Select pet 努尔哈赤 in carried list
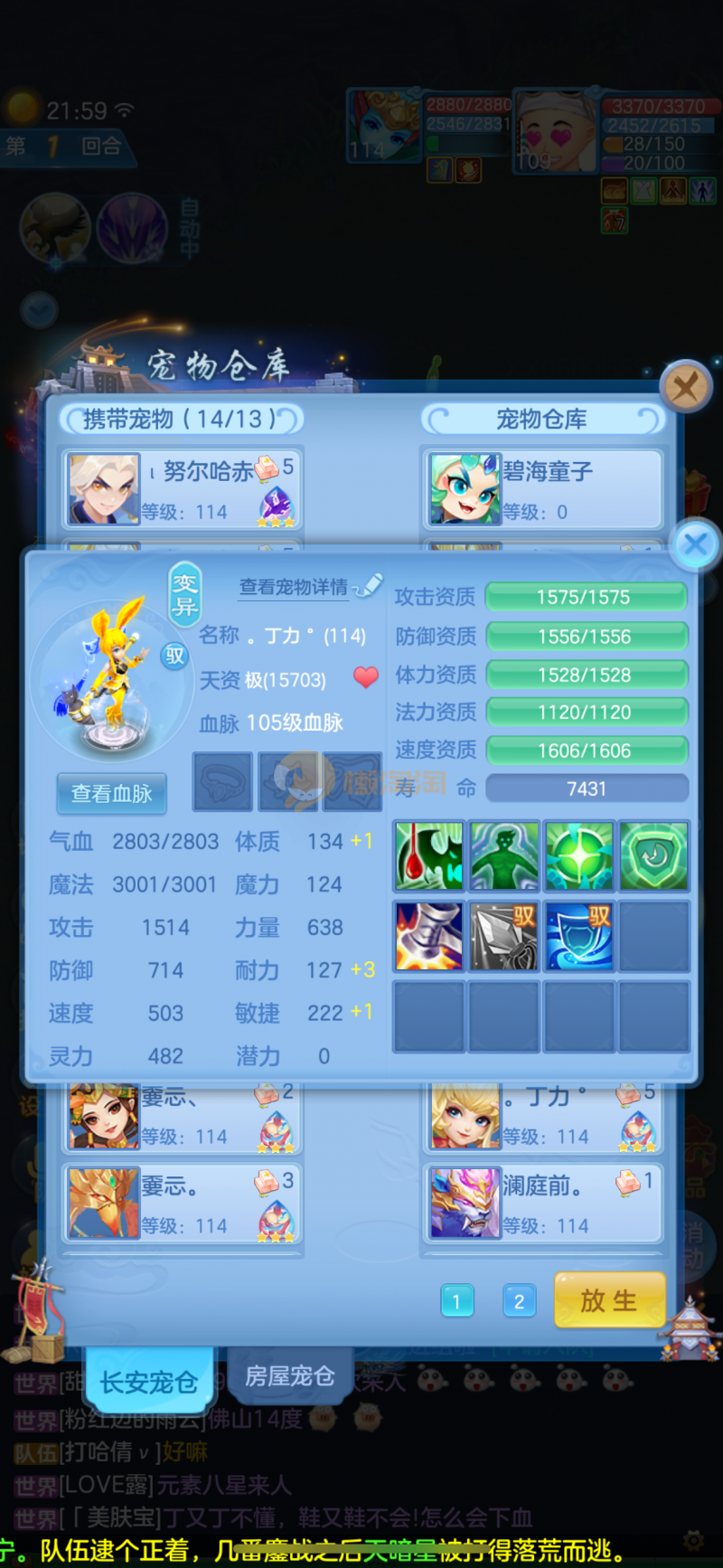Screen dimensions: 723x1568 [x=181, y=489]
